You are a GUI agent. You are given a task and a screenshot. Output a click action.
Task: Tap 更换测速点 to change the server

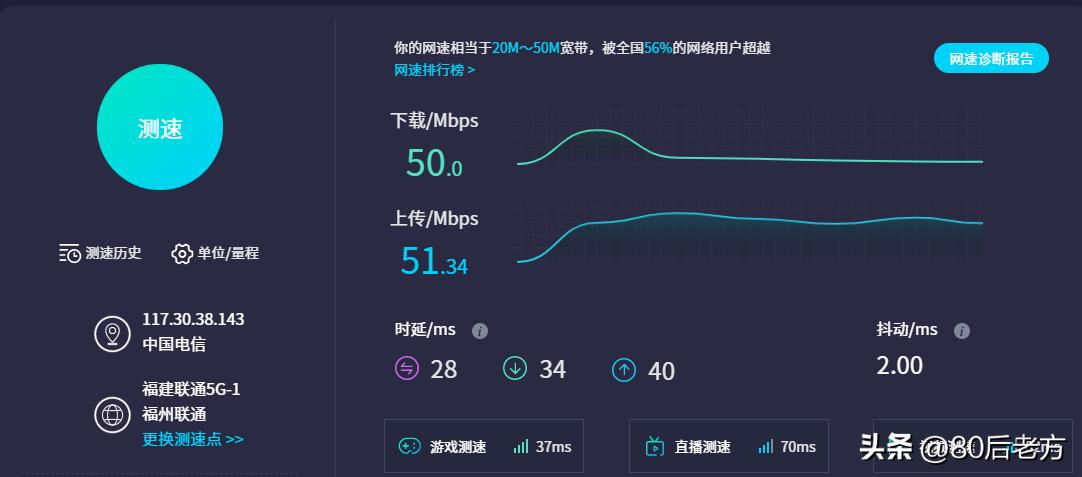point(193,439)
